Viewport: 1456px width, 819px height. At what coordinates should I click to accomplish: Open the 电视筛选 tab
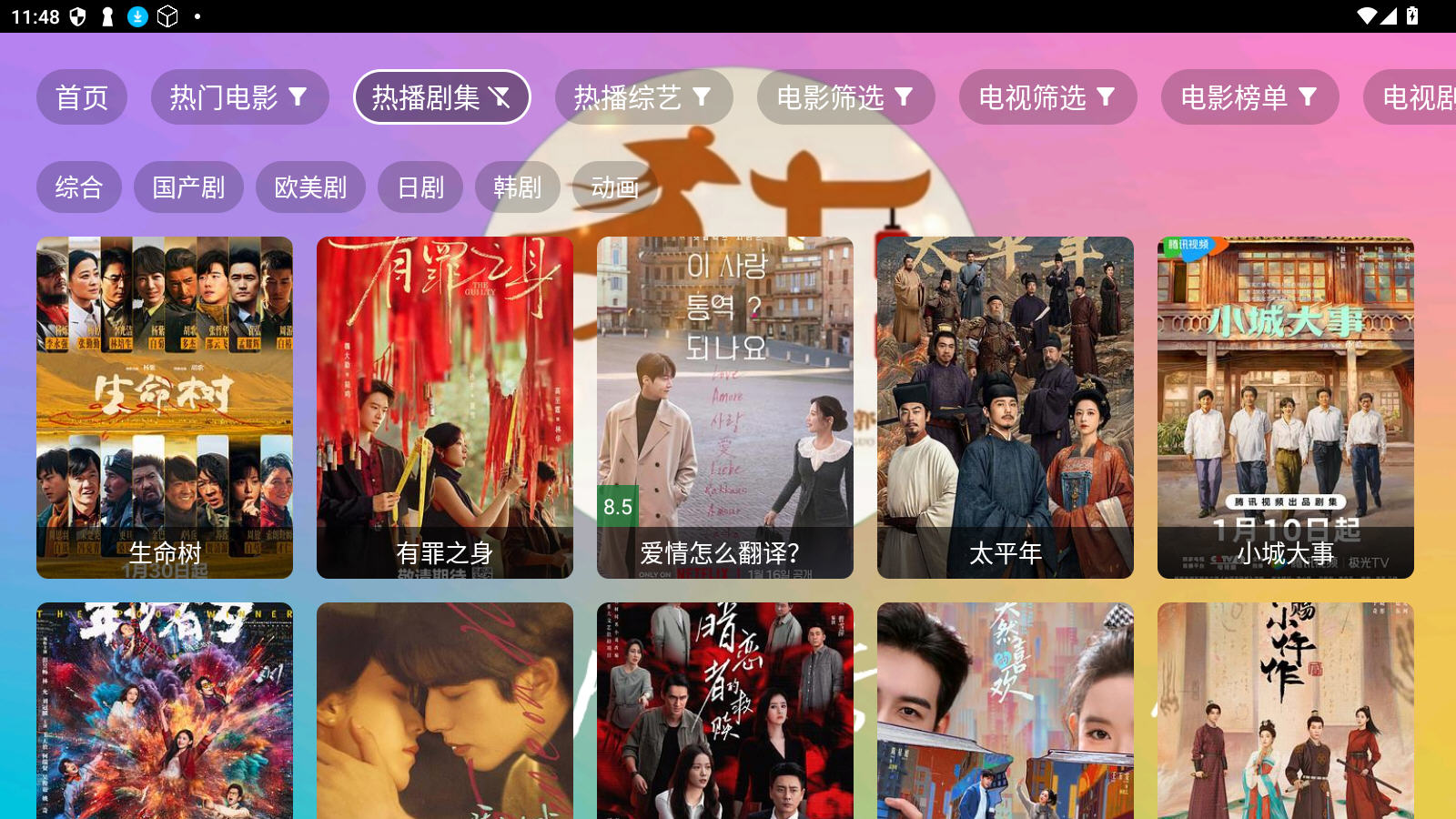pos(1047,97)
